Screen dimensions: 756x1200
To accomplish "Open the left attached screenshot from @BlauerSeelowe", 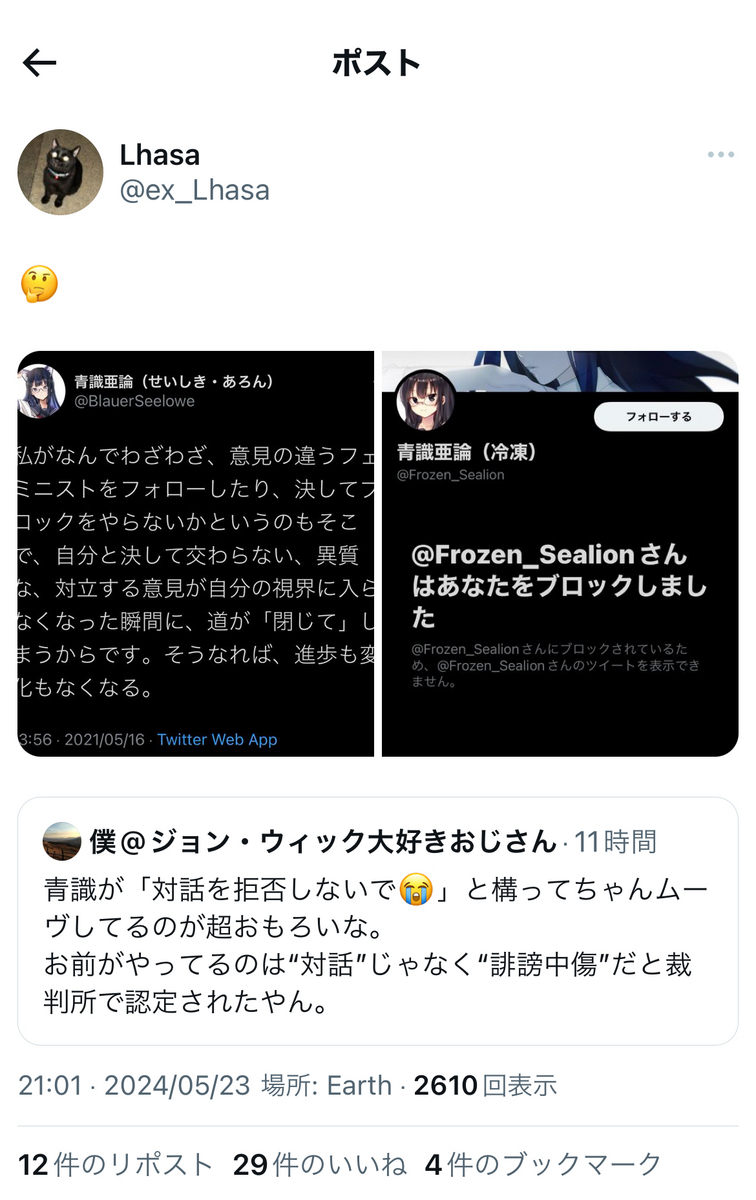I will point(196,553).
